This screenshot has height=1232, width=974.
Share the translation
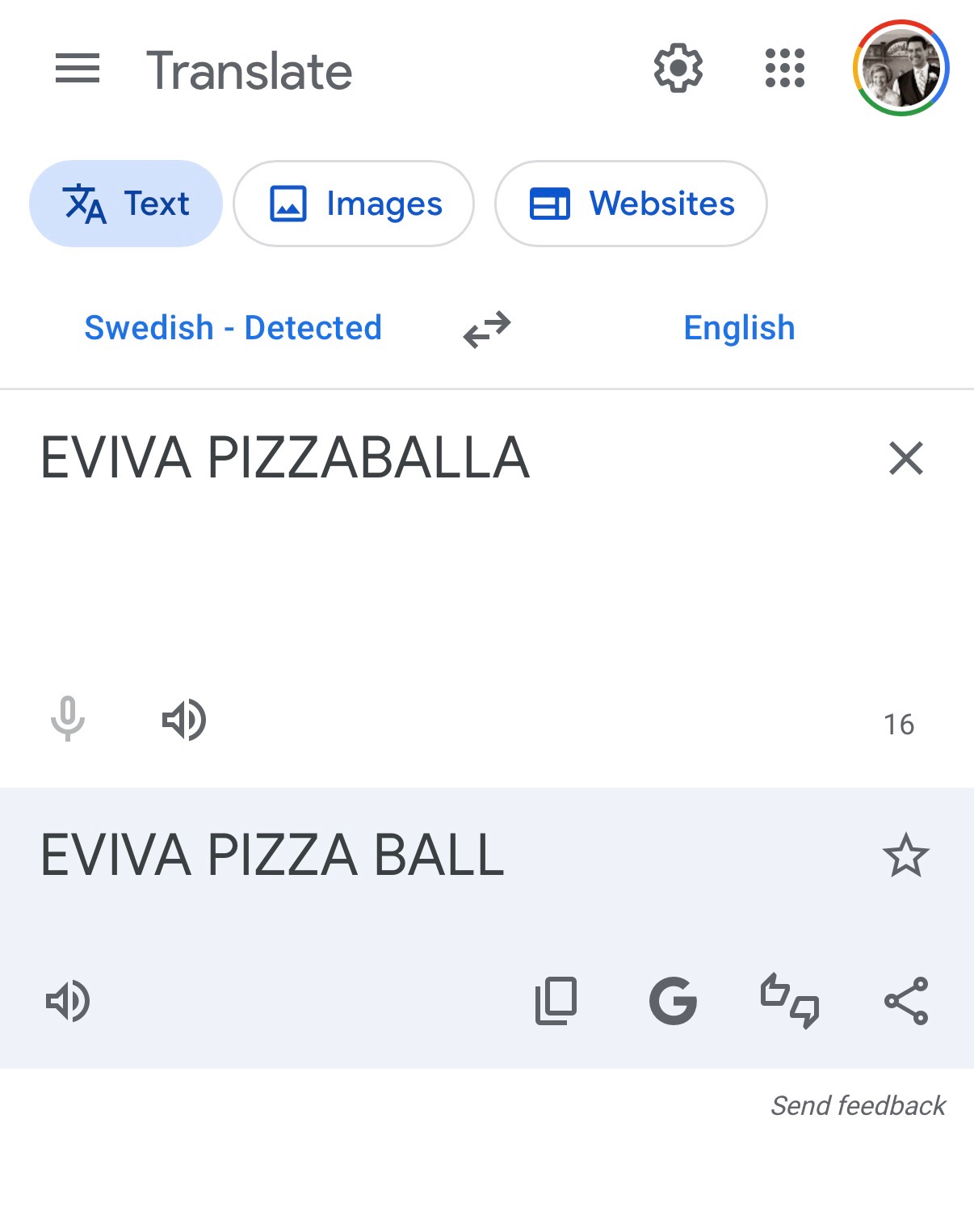coord(905,1001)
